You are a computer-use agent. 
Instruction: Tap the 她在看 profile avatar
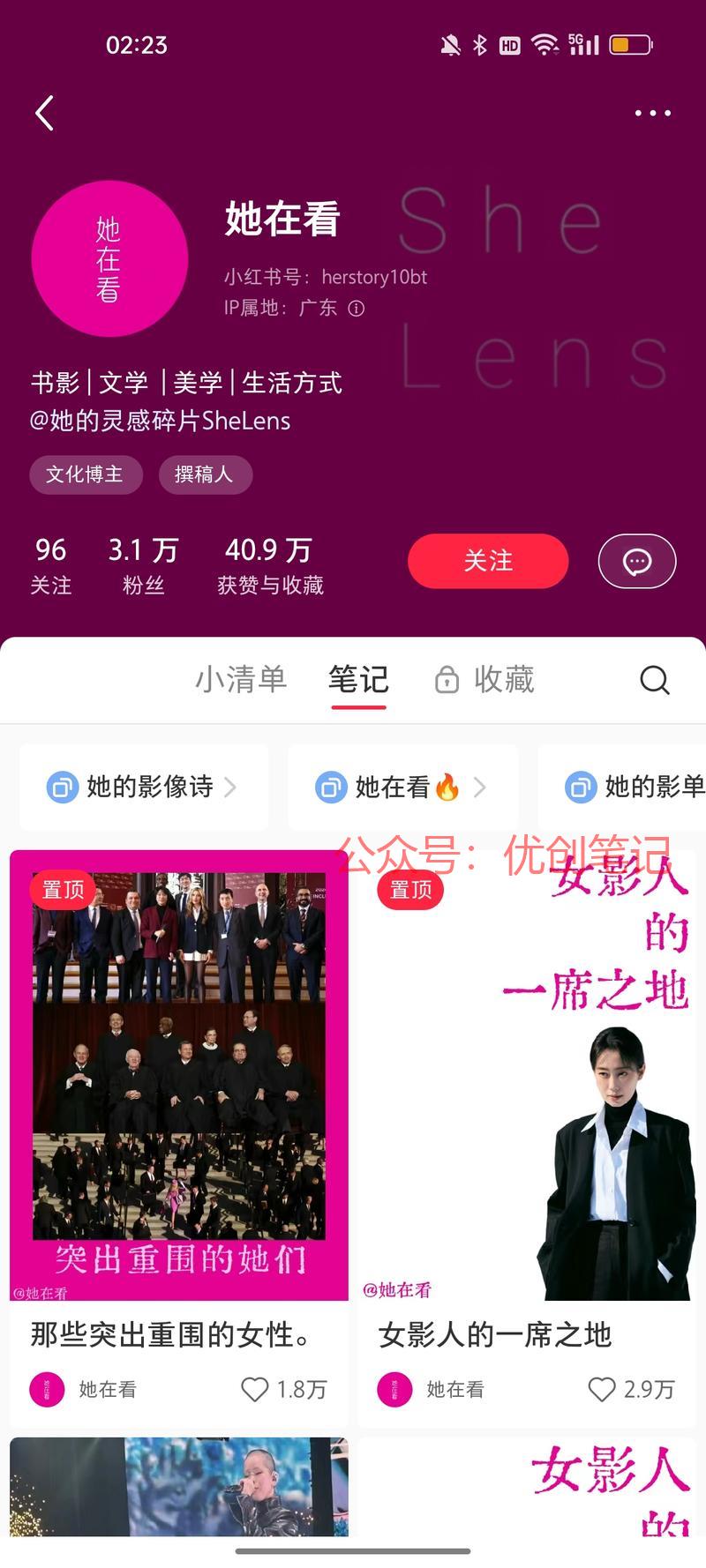(x=109, y=259)
